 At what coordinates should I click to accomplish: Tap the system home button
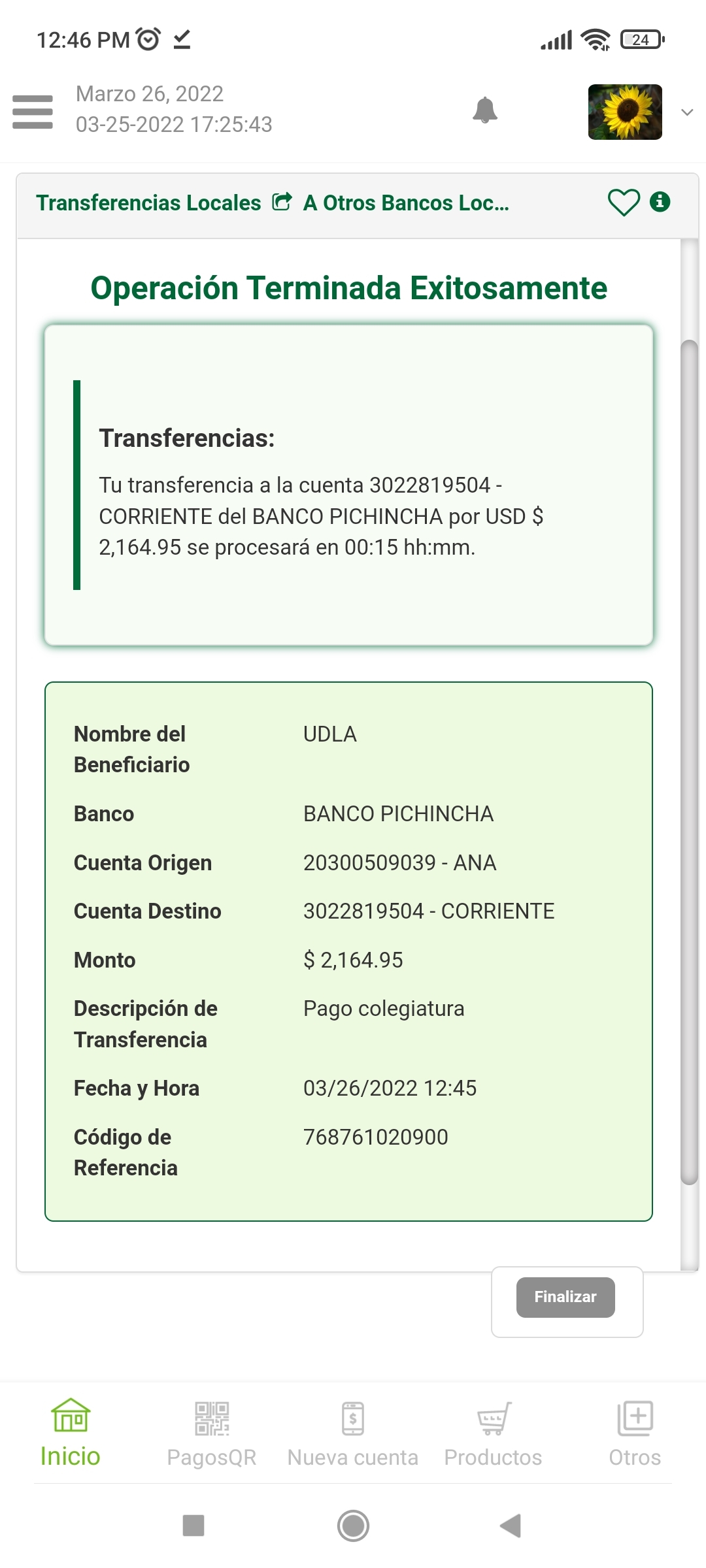tap(353, 1526)
